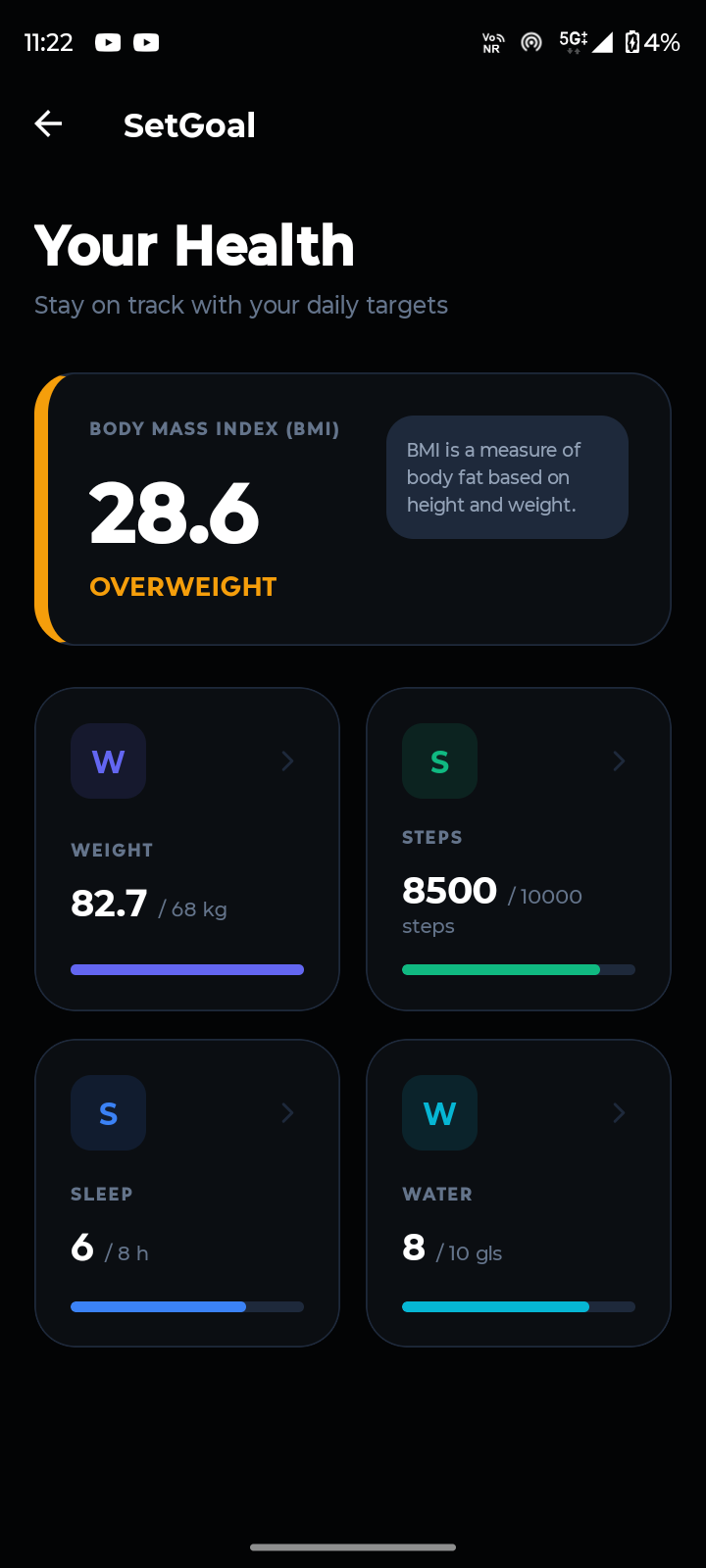Image resolution: width=706 pixels, height=1568 pixels.
Task: Open the Sleep goal card
Action: [x=187, y=1193]
